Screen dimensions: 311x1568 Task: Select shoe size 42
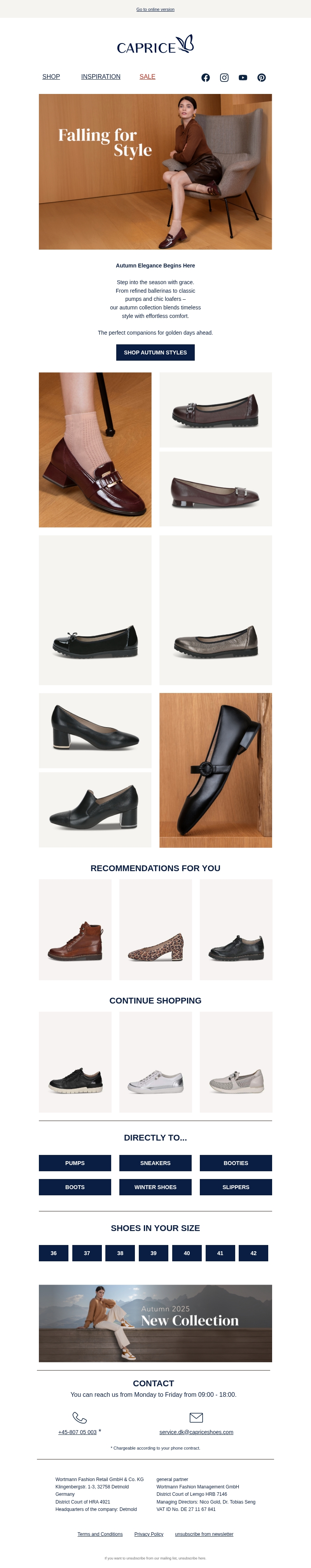(x=253, y=1253)
